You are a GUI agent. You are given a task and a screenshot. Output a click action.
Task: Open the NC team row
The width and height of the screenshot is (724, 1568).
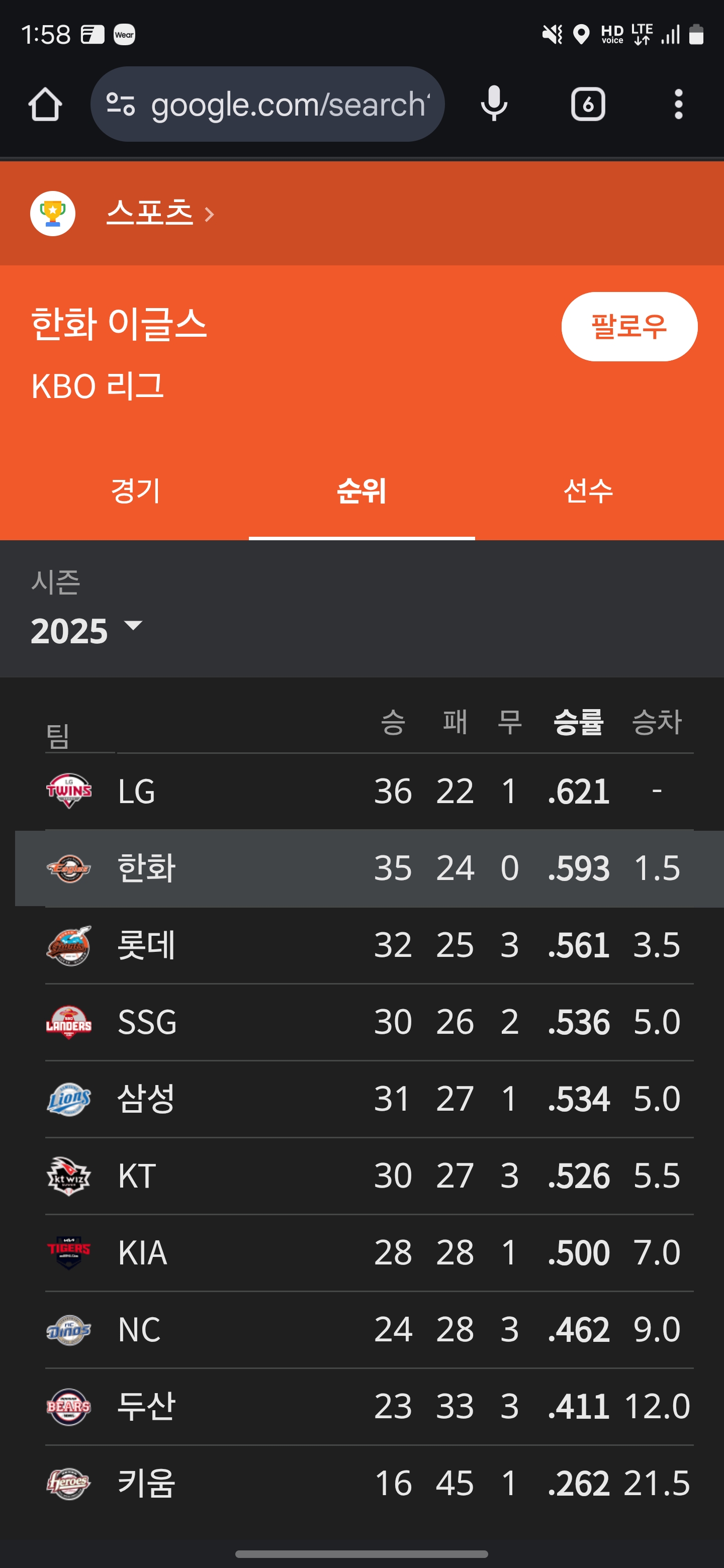point(369,1329)
